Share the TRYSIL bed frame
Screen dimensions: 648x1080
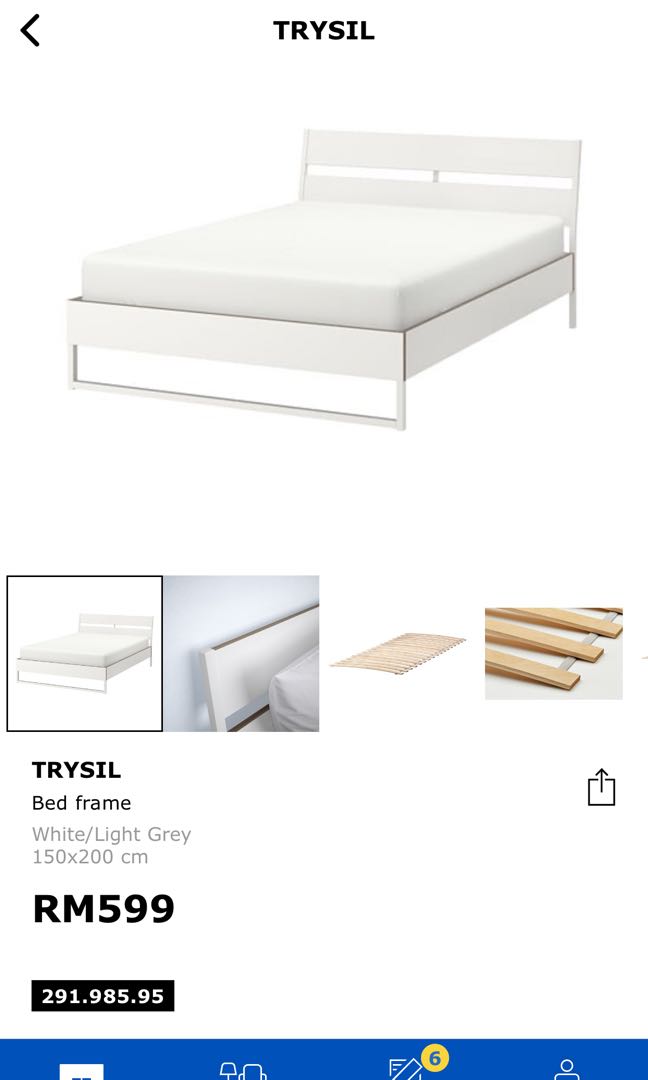600,787
